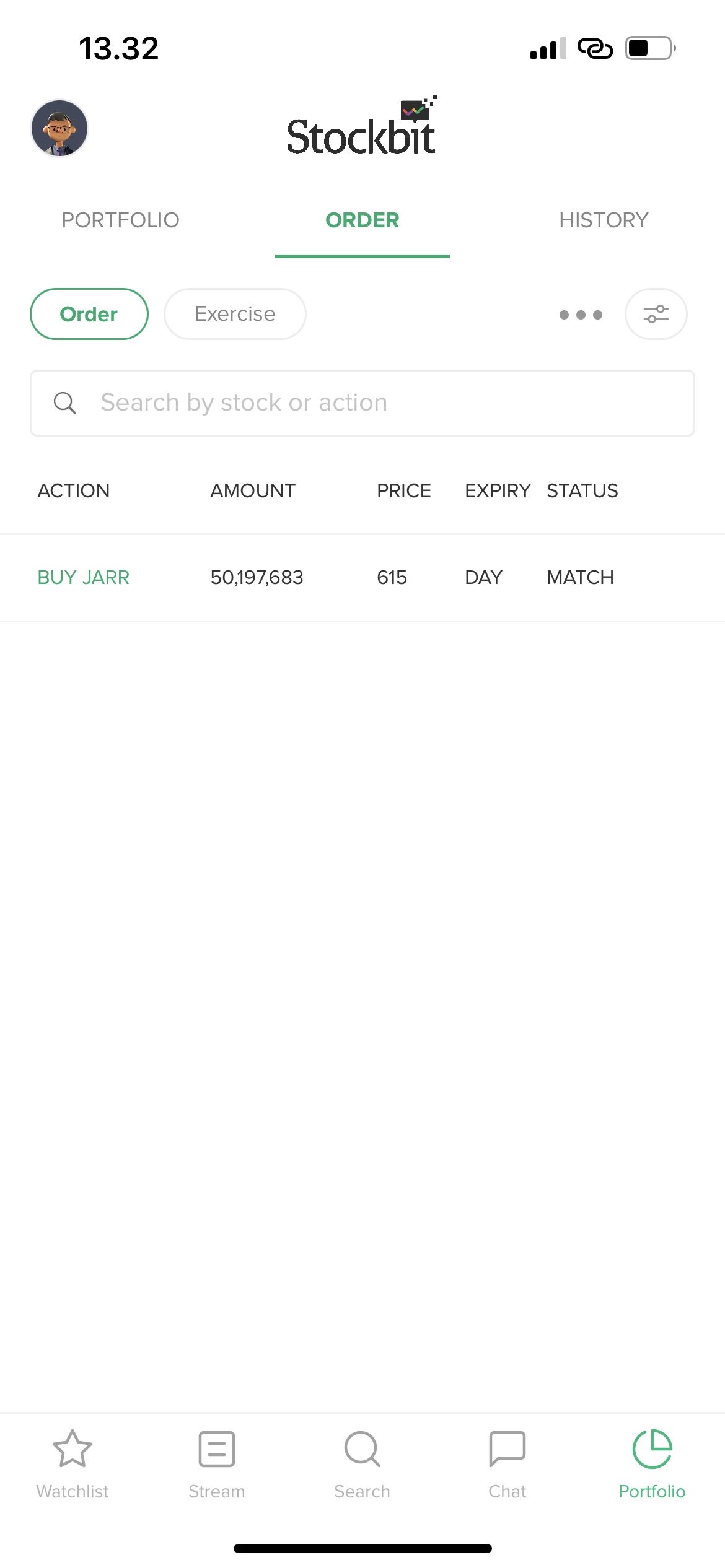
Task: Select the Exercise chip
Action: click(235, 314)
